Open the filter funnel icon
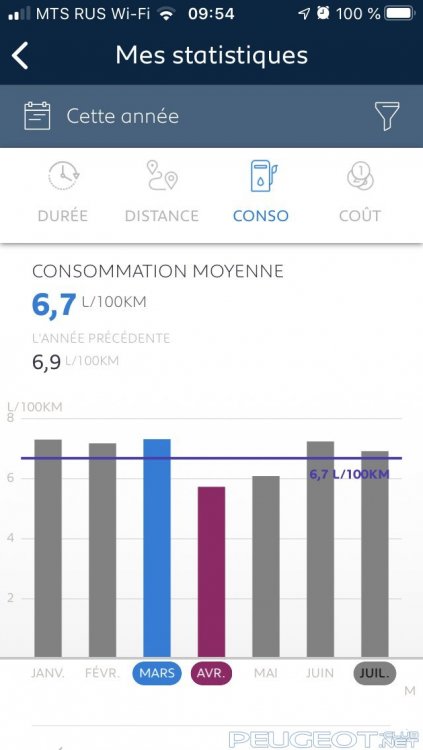This screenshot has height=750, width=423. 387,116
